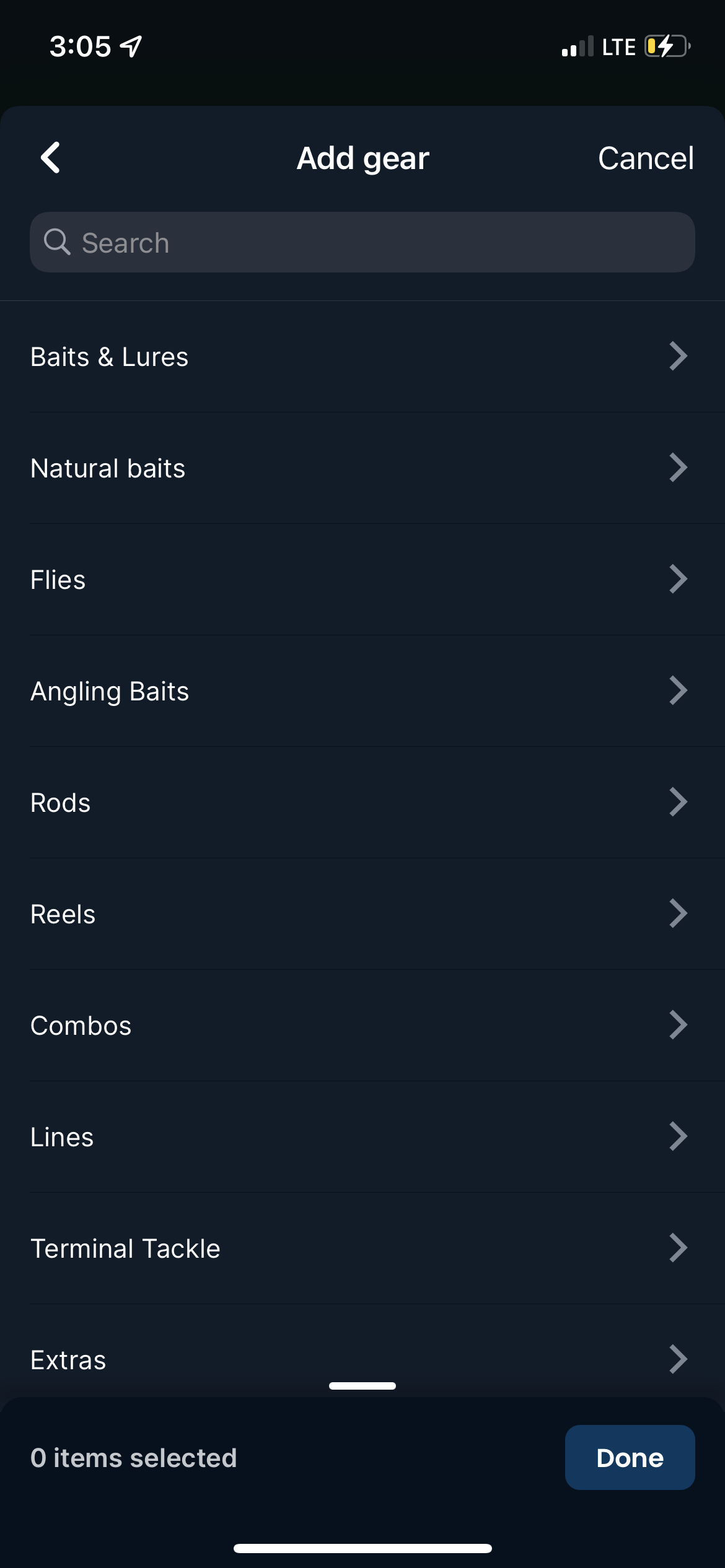Open the Baits & Lures category
Screen dimensions: 725x1568
click(362, 357)
